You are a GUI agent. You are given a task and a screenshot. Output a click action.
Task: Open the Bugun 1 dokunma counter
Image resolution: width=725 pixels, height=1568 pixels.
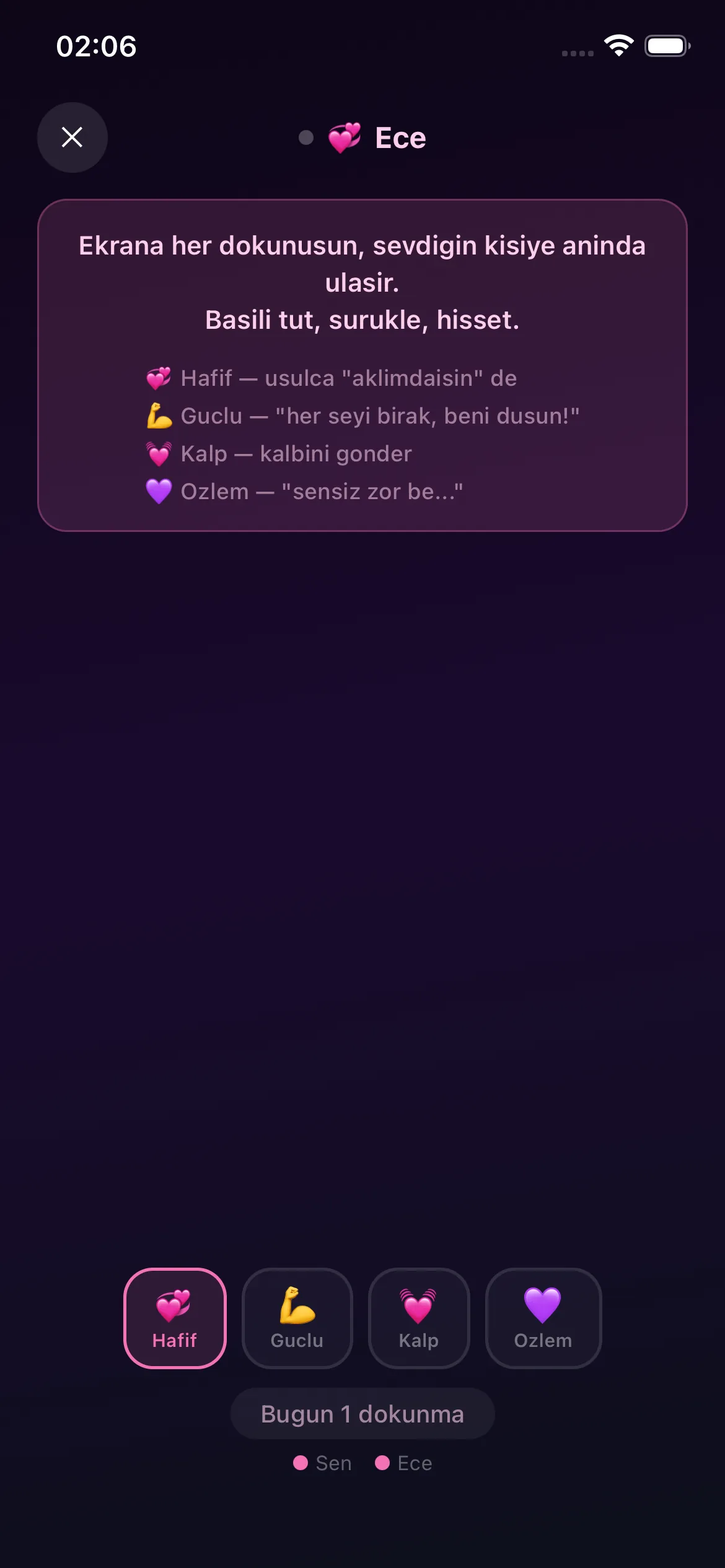click(x=362, y=1414)
